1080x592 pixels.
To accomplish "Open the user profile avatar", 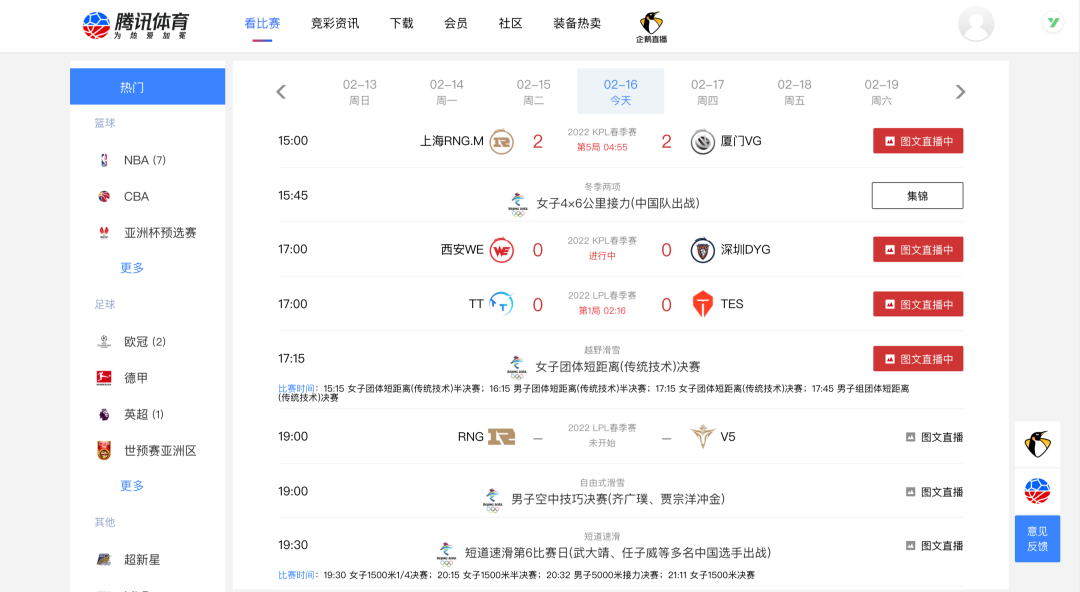I will (976, 24).
